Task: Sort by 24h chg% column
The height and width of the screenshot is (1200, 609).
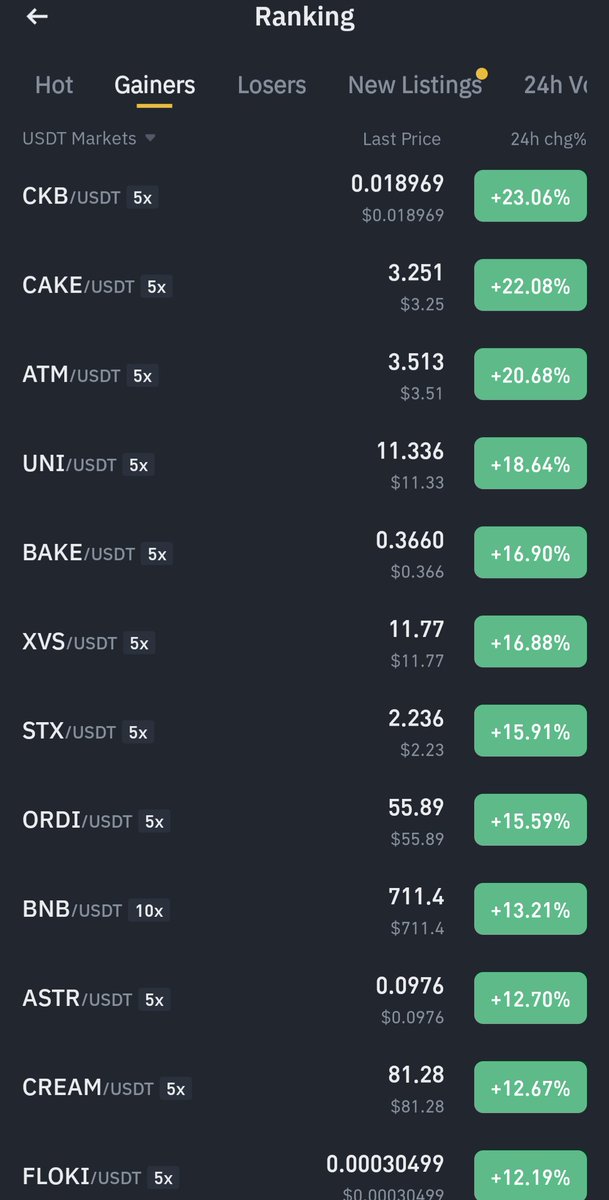Action: click(548, 139)
